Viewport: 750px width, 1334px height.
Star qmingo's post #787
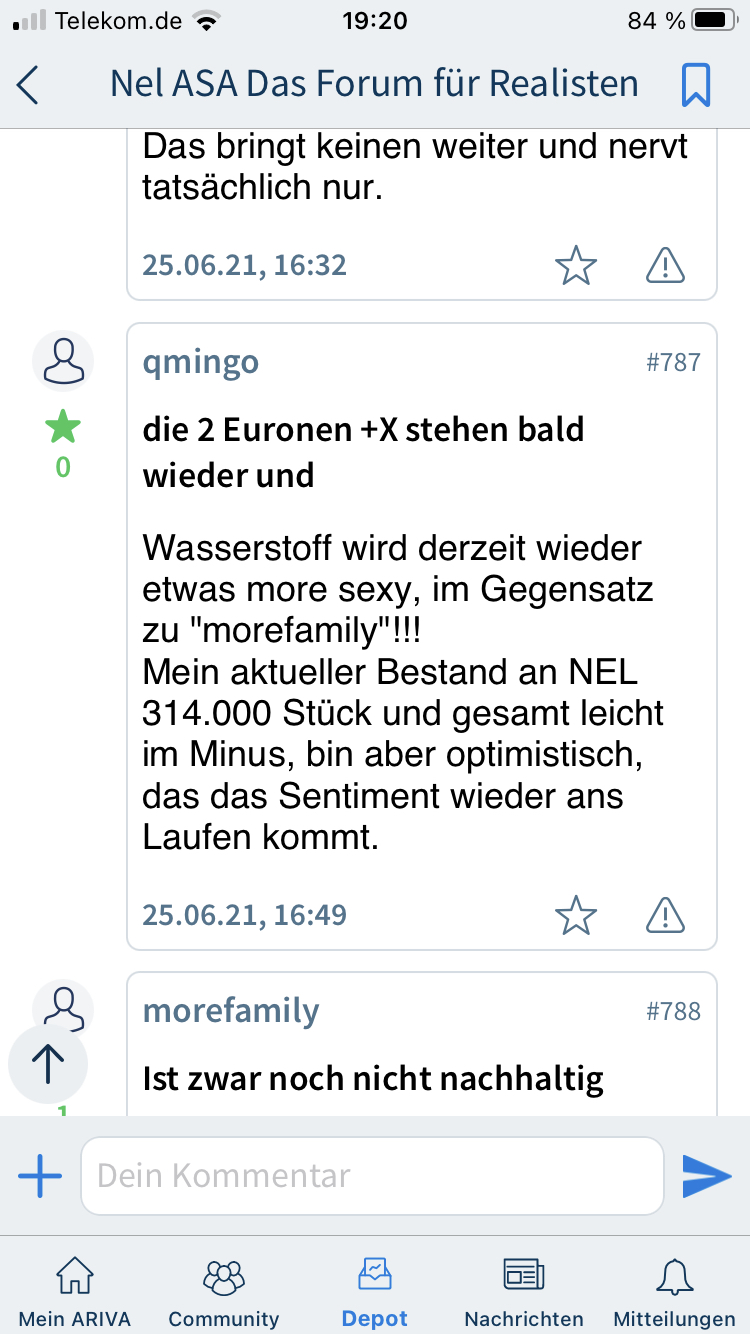[575, 914]
